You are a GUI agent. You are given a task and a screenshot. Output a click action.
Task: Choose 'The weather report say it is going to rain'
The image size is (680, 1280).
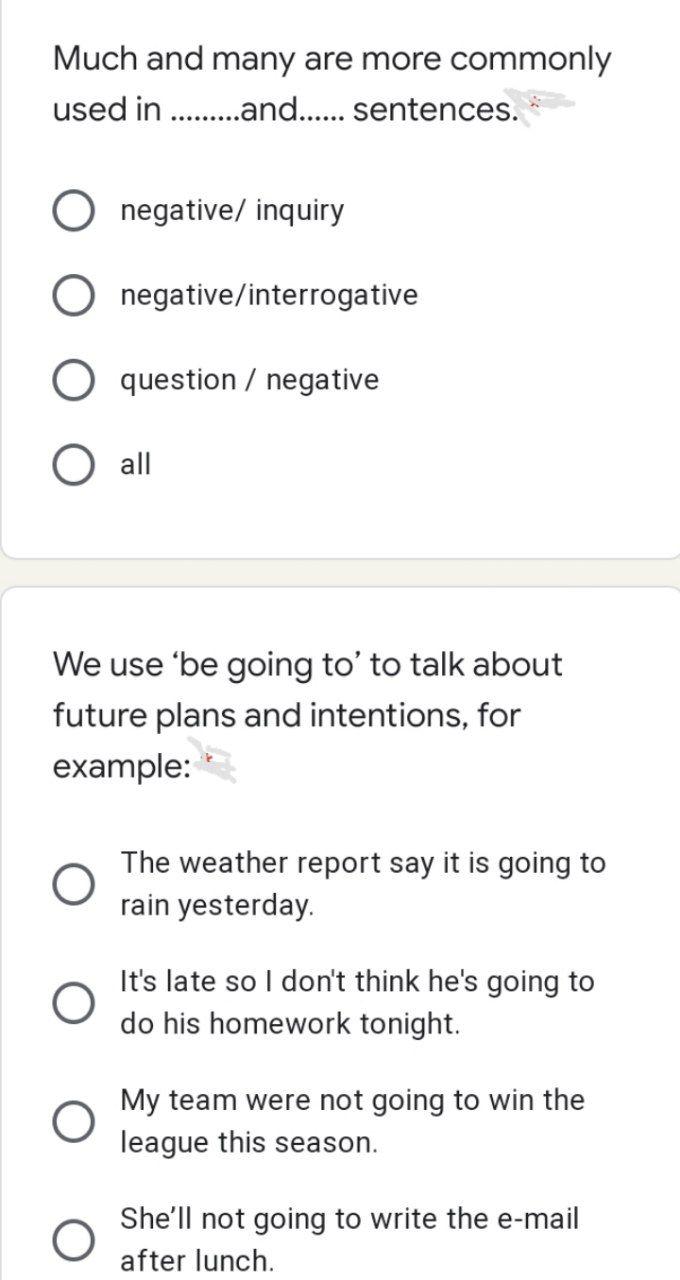pyautogui.click(x=74, y=884)
